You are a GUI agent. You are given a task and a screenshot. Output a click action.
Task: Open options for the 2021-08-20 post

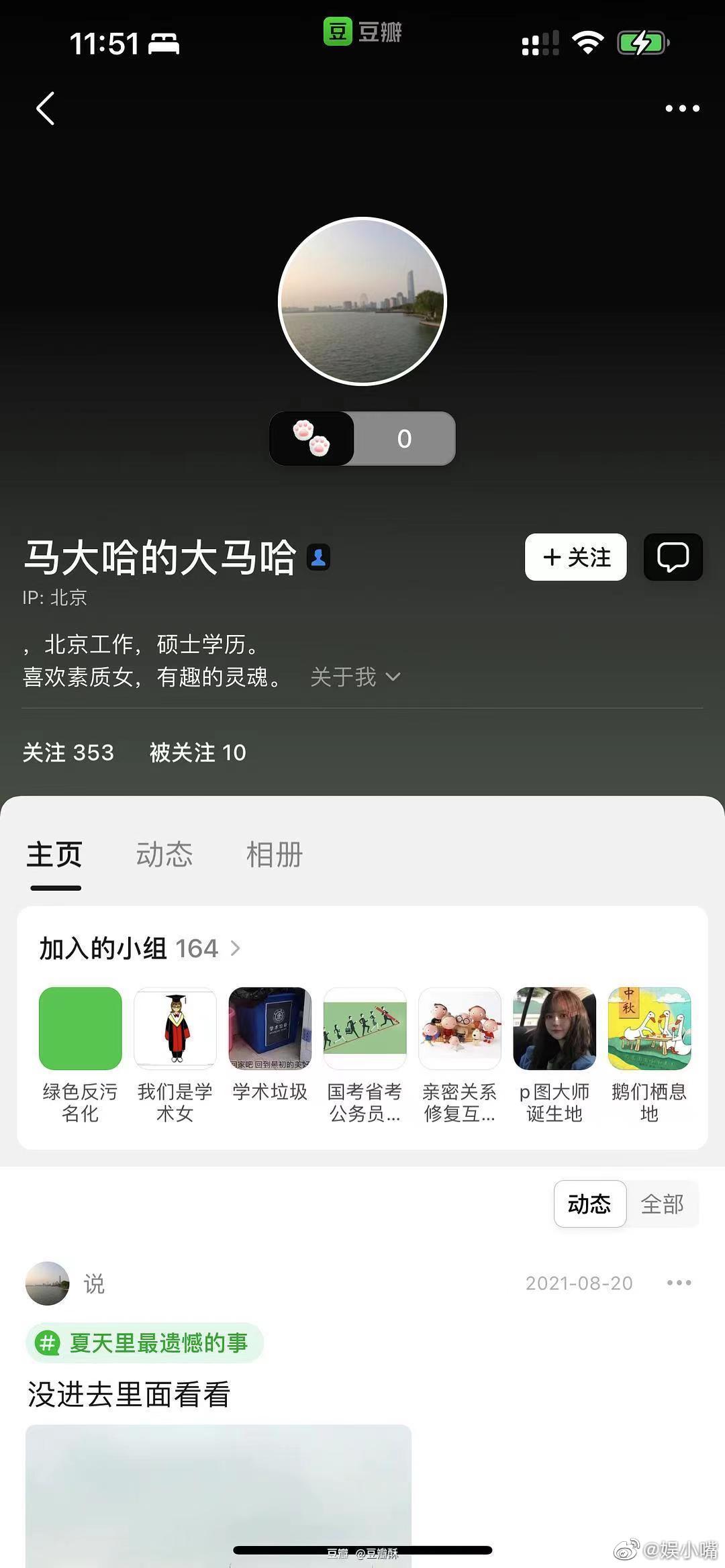[679, 1283]
